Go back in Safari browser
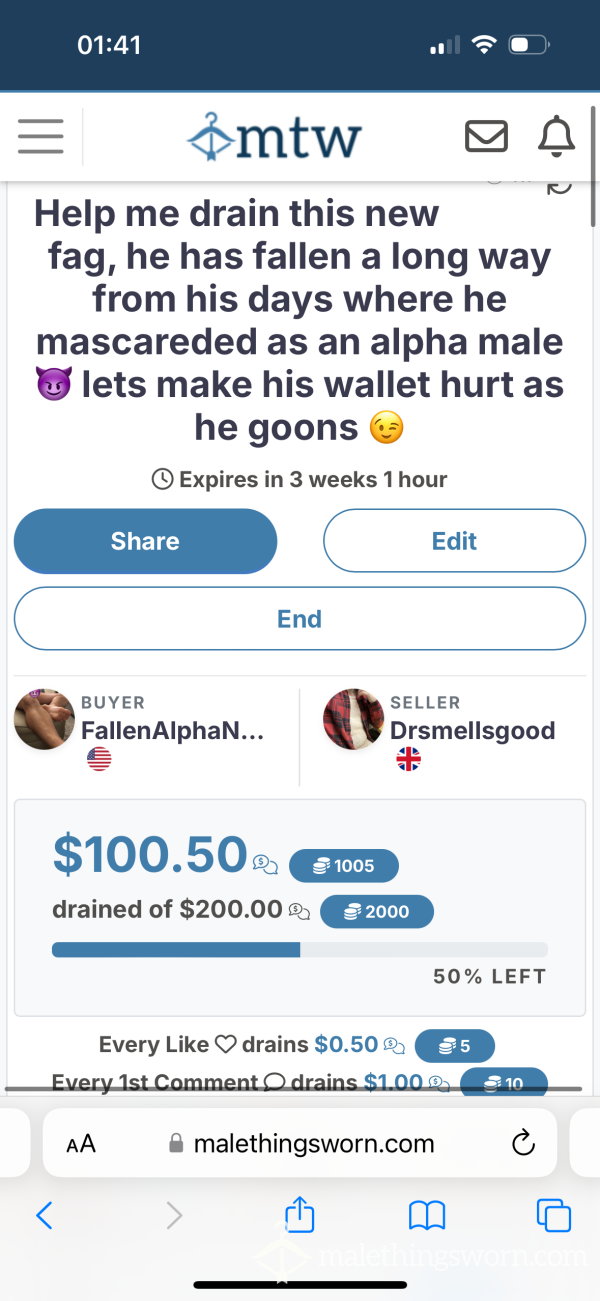Viewport: 600px width, 1301px height. click(x=43, y=1215)
